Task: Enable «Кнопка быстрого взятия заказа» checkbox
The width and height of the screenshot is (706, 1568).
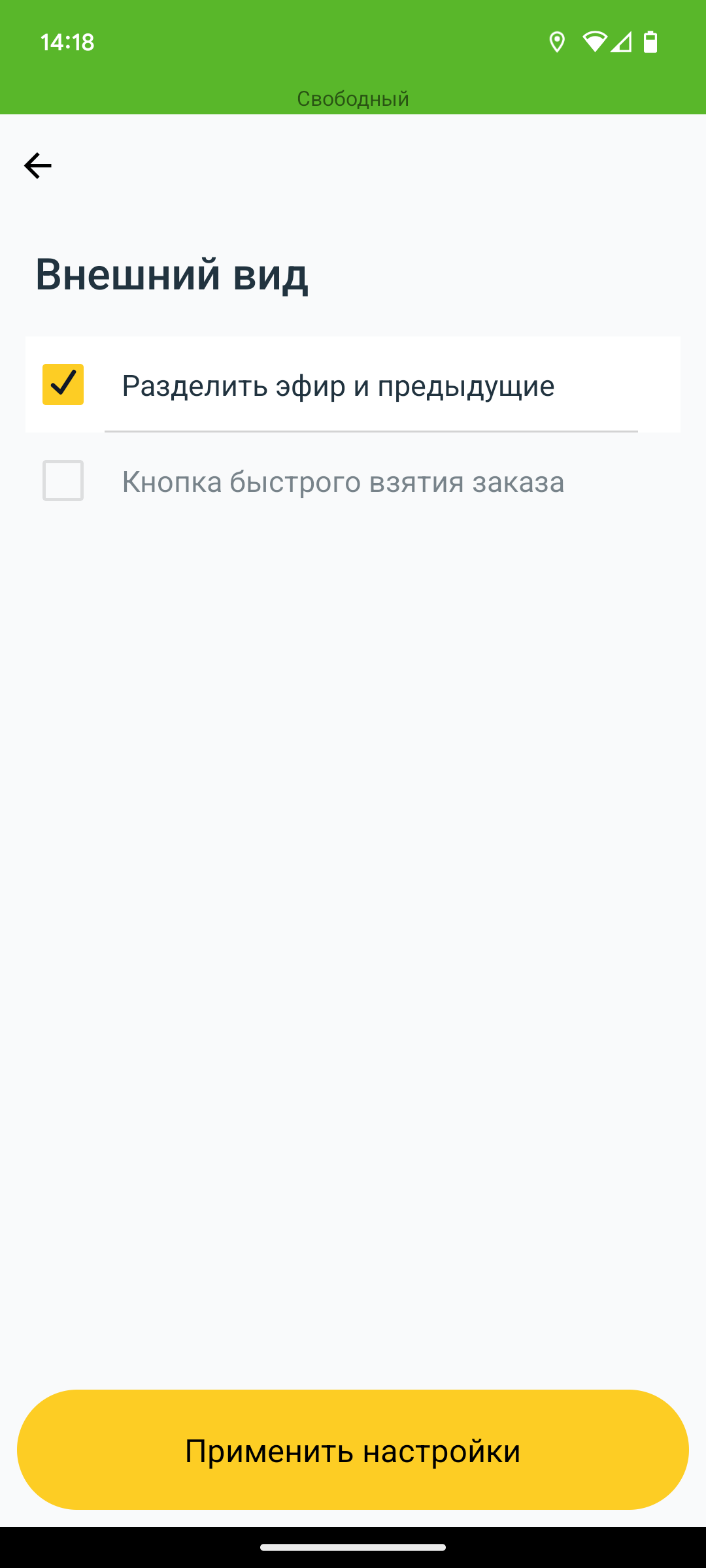Action: (63, 481)
